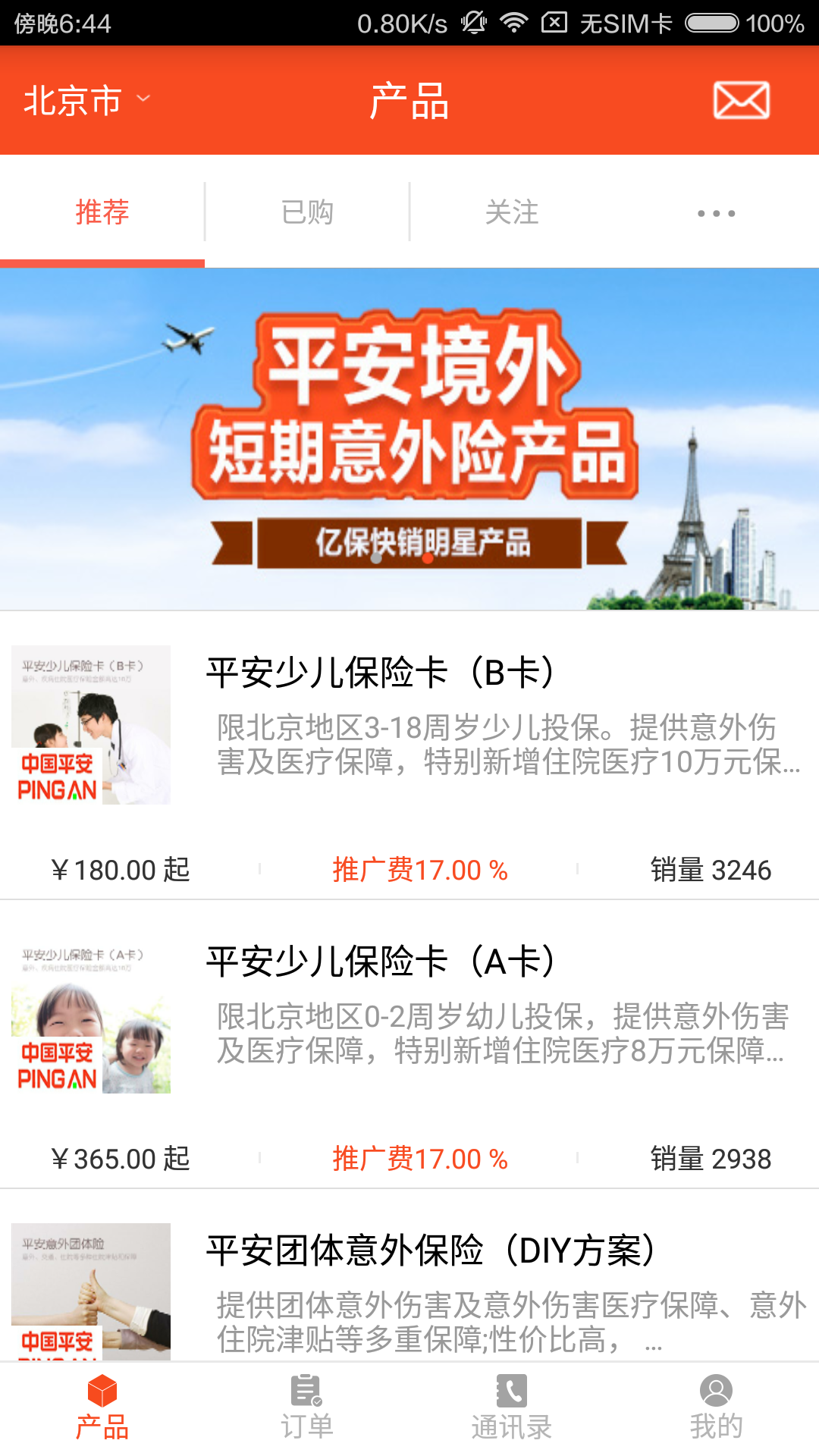Go to the 订单 bottom tab
The width and height of the screenshot is (819, 1456).
point(307,1407)
